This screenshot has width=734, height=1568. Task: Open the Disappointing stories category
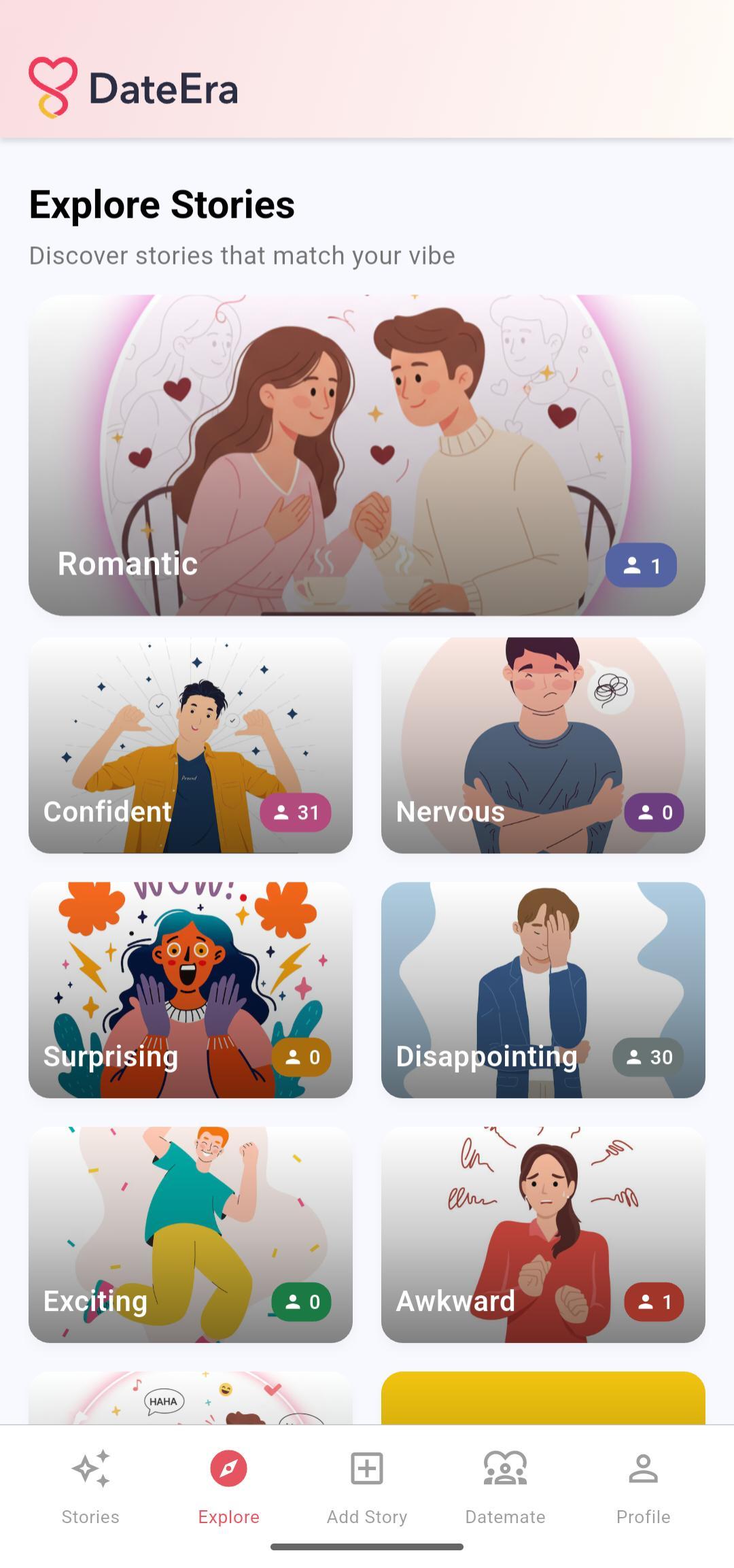click(x=543, y=989)
